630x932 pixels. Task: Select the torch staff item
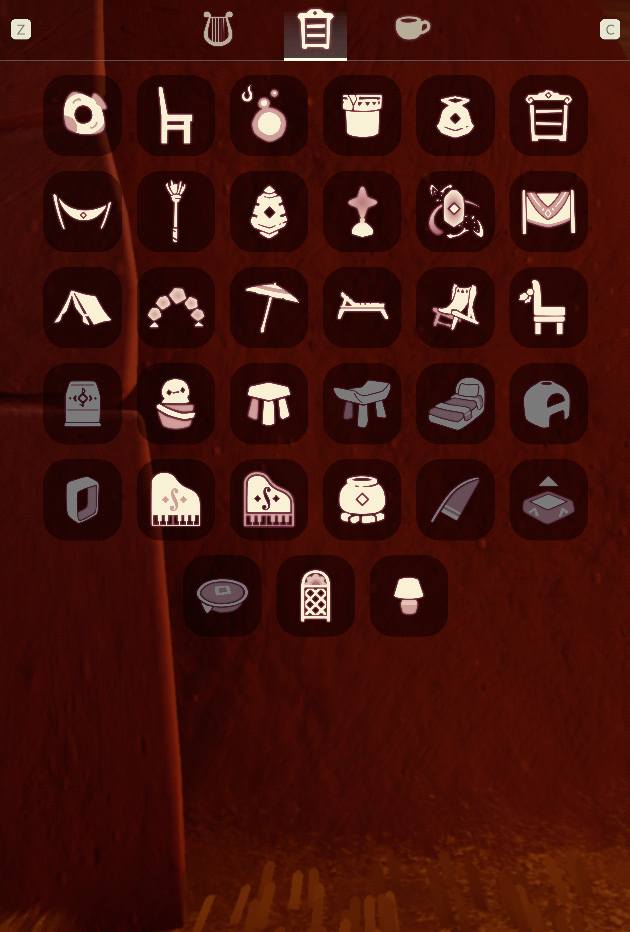tap(176, 211)
